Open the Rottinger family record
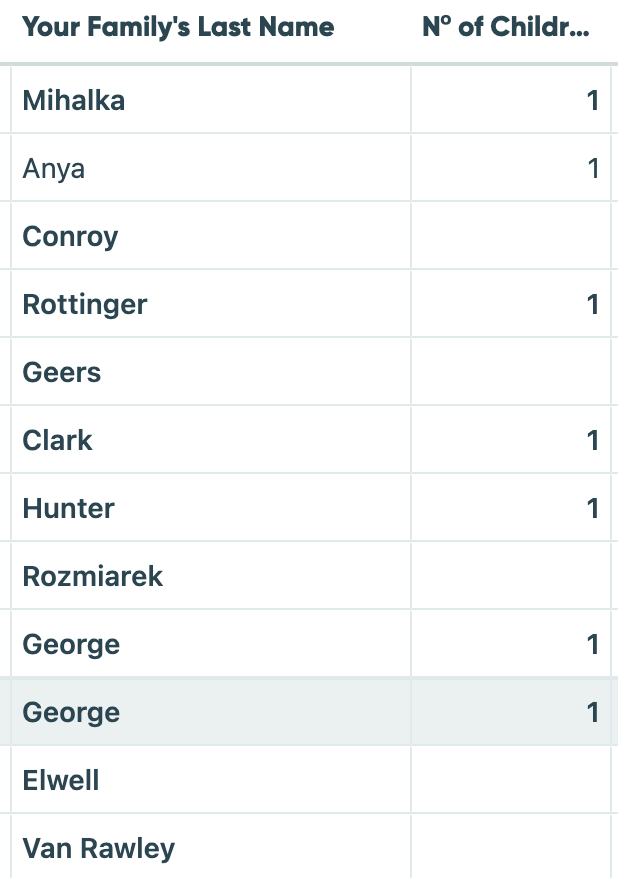Viewport: 618px width, 878px height. (x=85, y=305)
